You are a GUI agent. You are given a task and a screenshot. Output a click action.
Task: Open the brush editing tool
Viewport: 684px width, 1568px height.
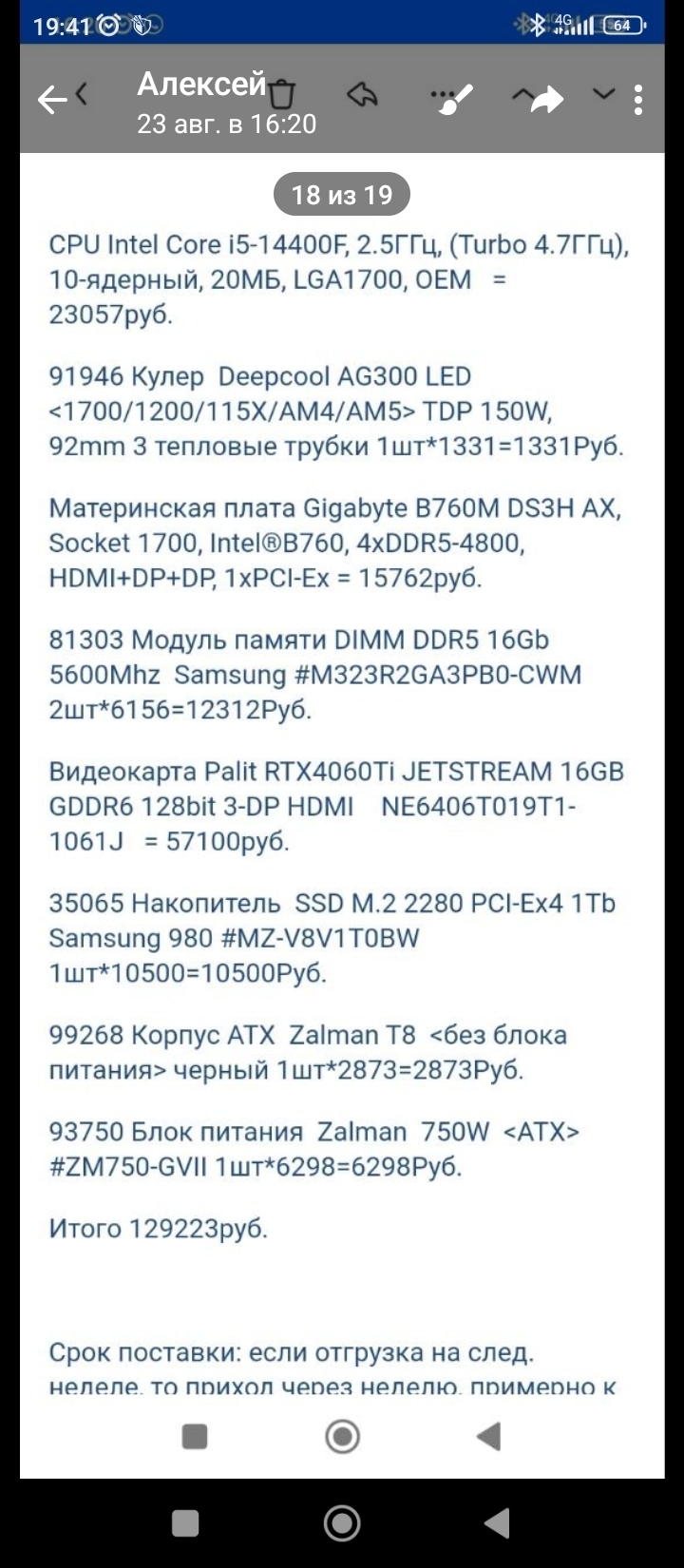(x=456, y=99)
